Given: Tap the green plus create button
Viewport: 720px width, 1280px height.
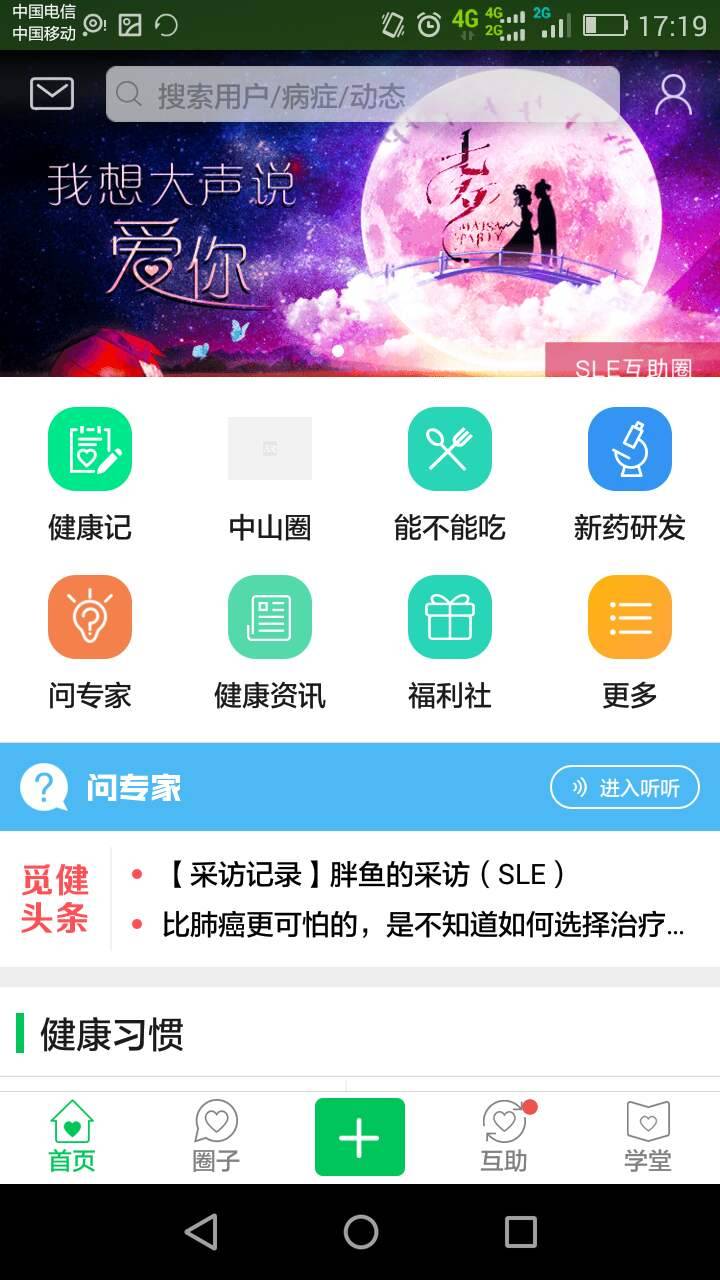Looking at the screenshot, I should pyautogui.click(x=360, y=1137).
